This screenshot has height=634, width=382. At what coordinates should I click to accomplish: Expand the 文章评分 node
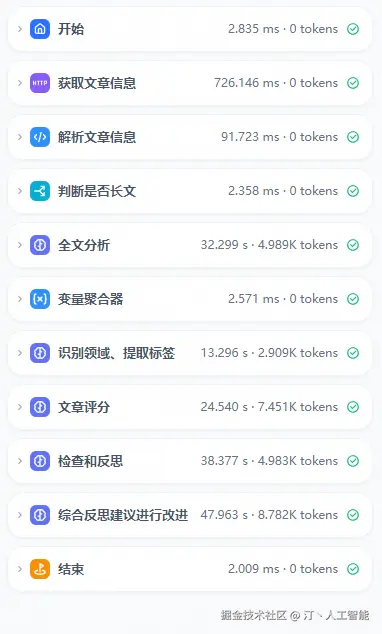[x=190, y=407]
